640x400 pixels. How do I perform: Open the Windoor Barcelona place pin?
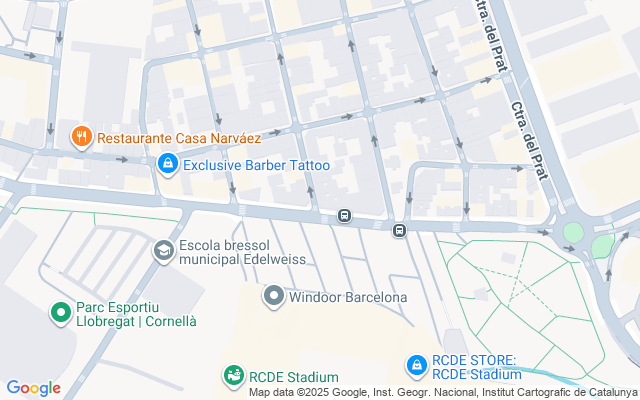pyautogui.click(x=274, y=296)
